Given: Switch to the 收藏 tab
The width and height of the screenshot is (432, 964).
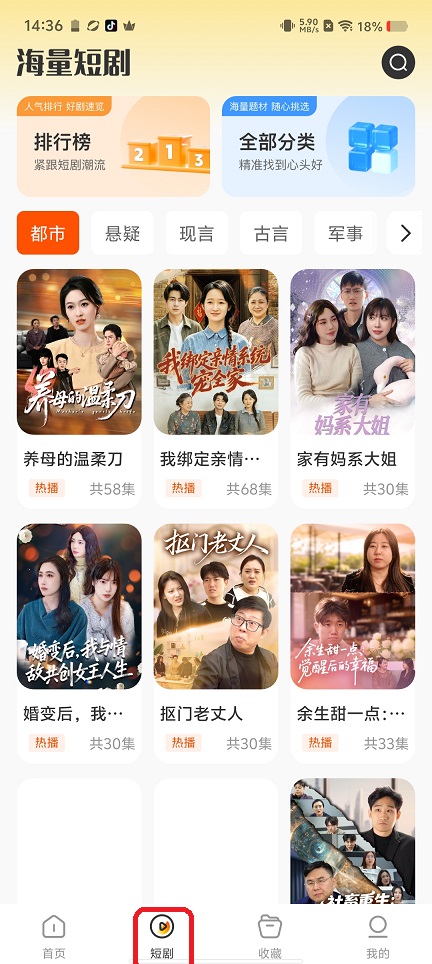Looking at the screenshot, I should pos(270,937).
